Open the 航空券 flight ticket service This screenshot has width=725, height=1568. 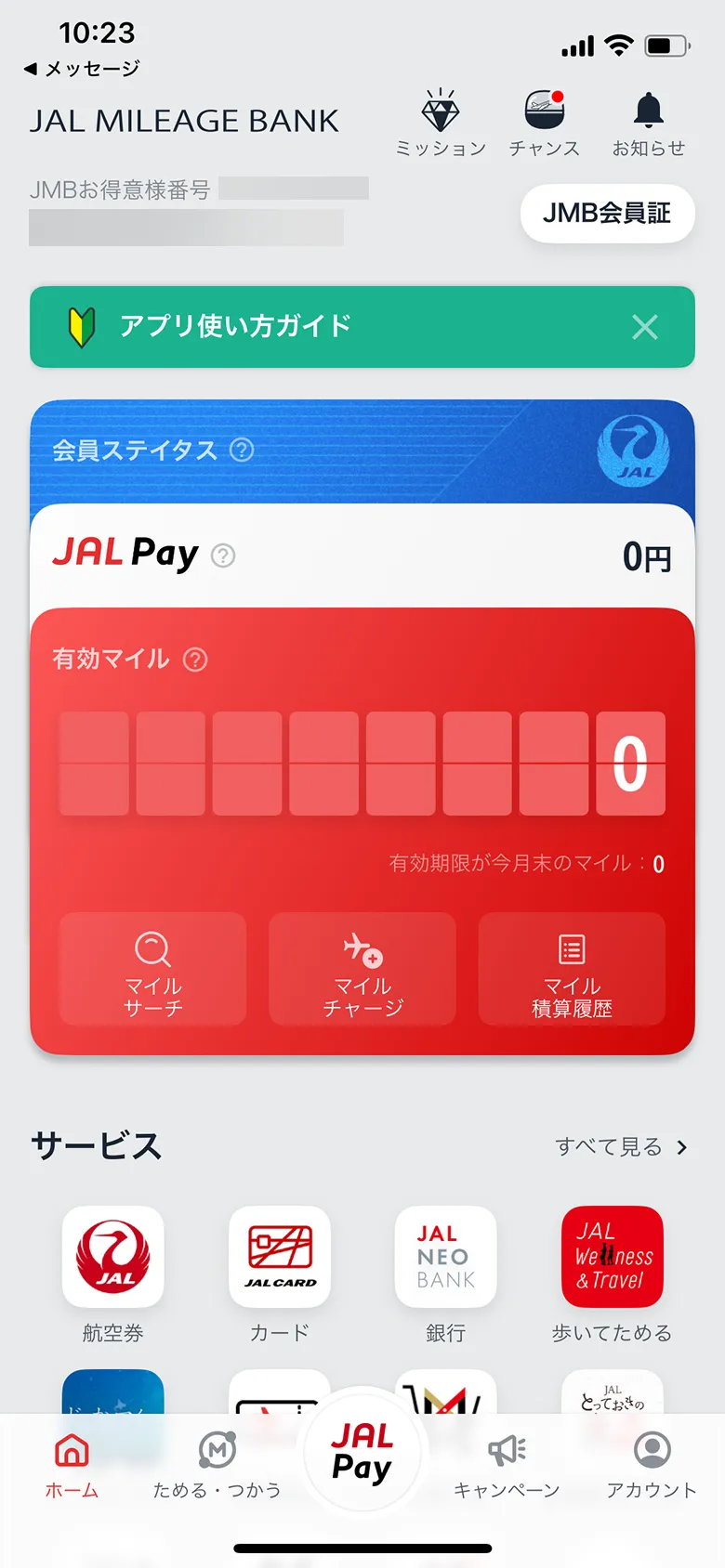pos(113,1257)
